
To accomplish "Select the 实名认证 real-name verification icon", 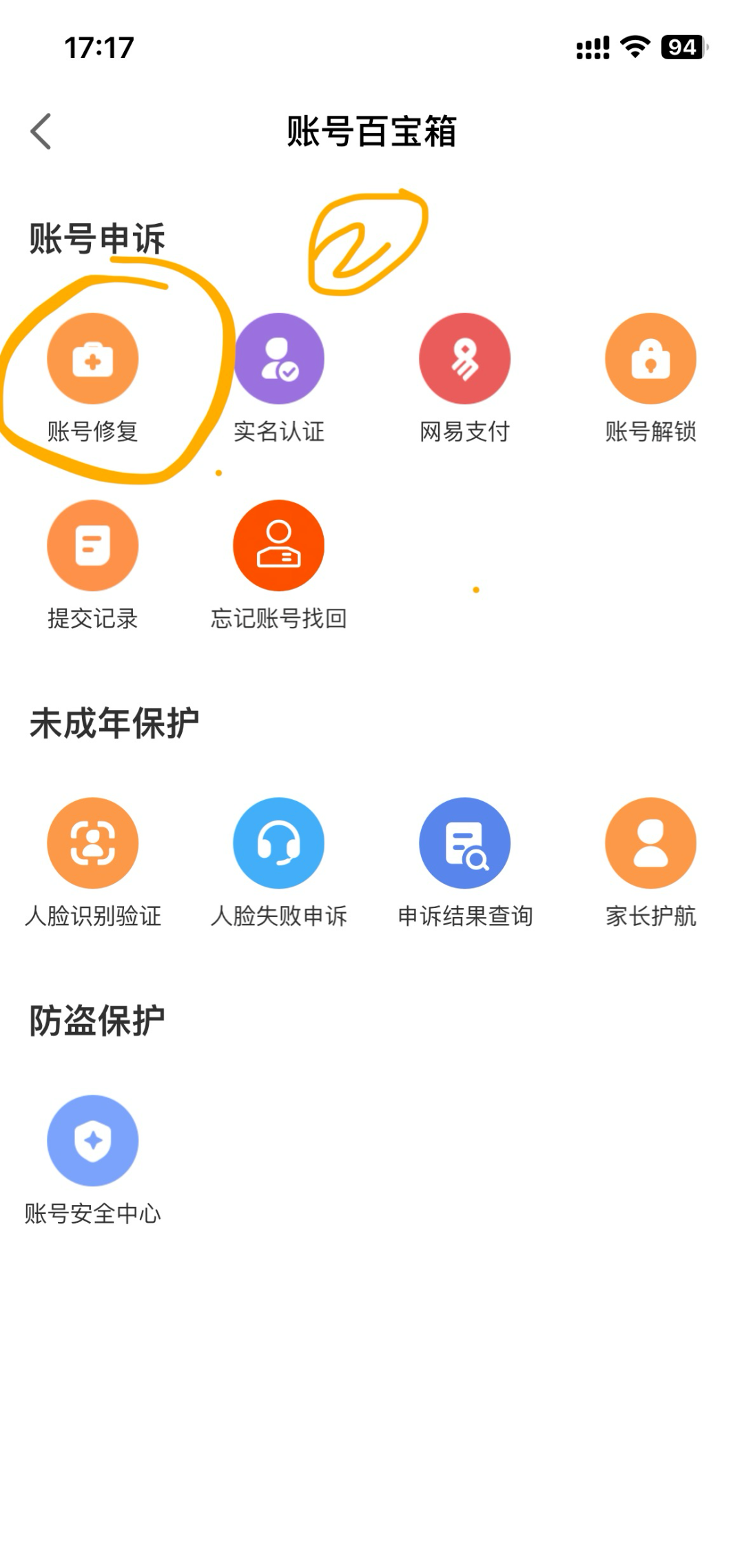I will click(278, 358).
